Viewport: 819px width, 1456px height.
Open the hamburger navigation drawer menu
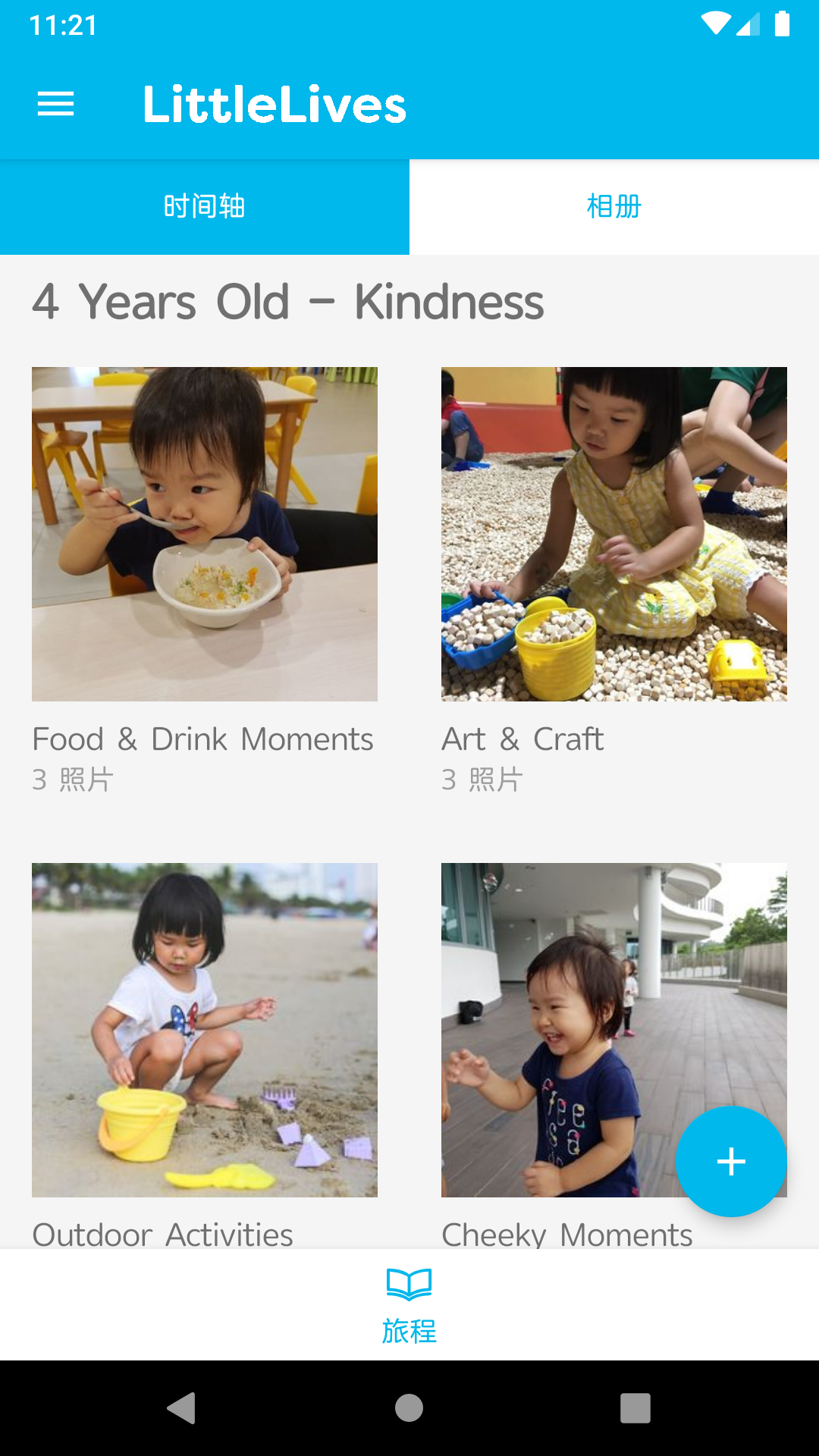[56, 104]
